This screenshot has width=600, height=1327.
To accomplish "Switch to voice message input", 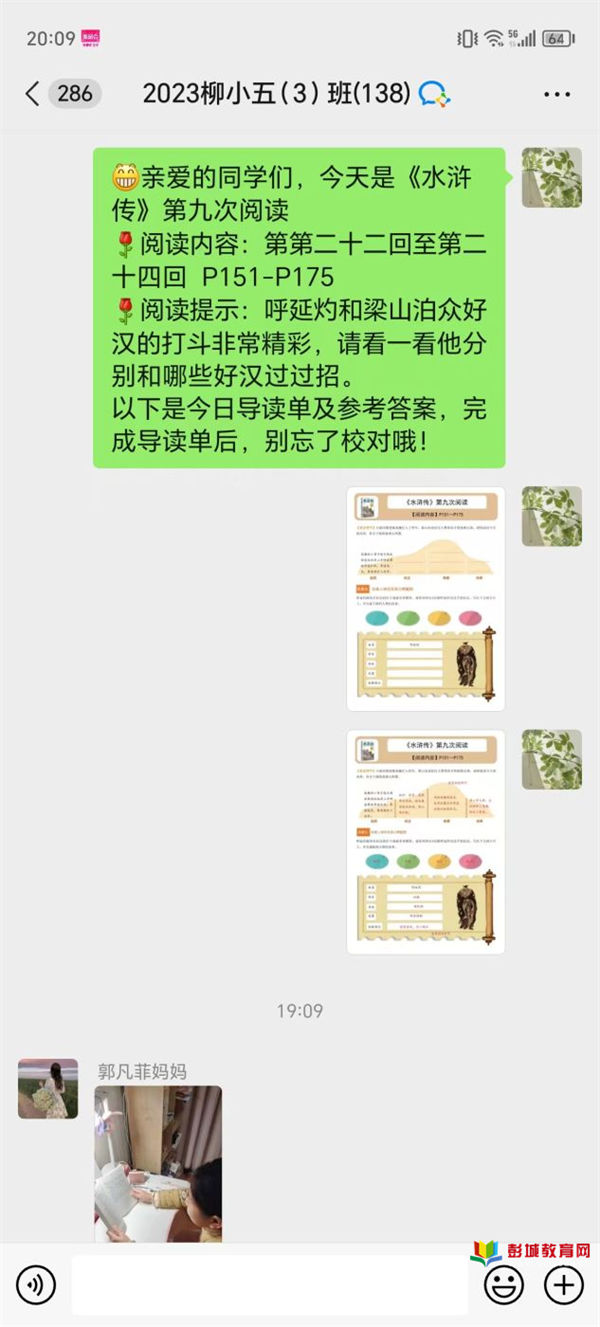I will coord(35,1284).
